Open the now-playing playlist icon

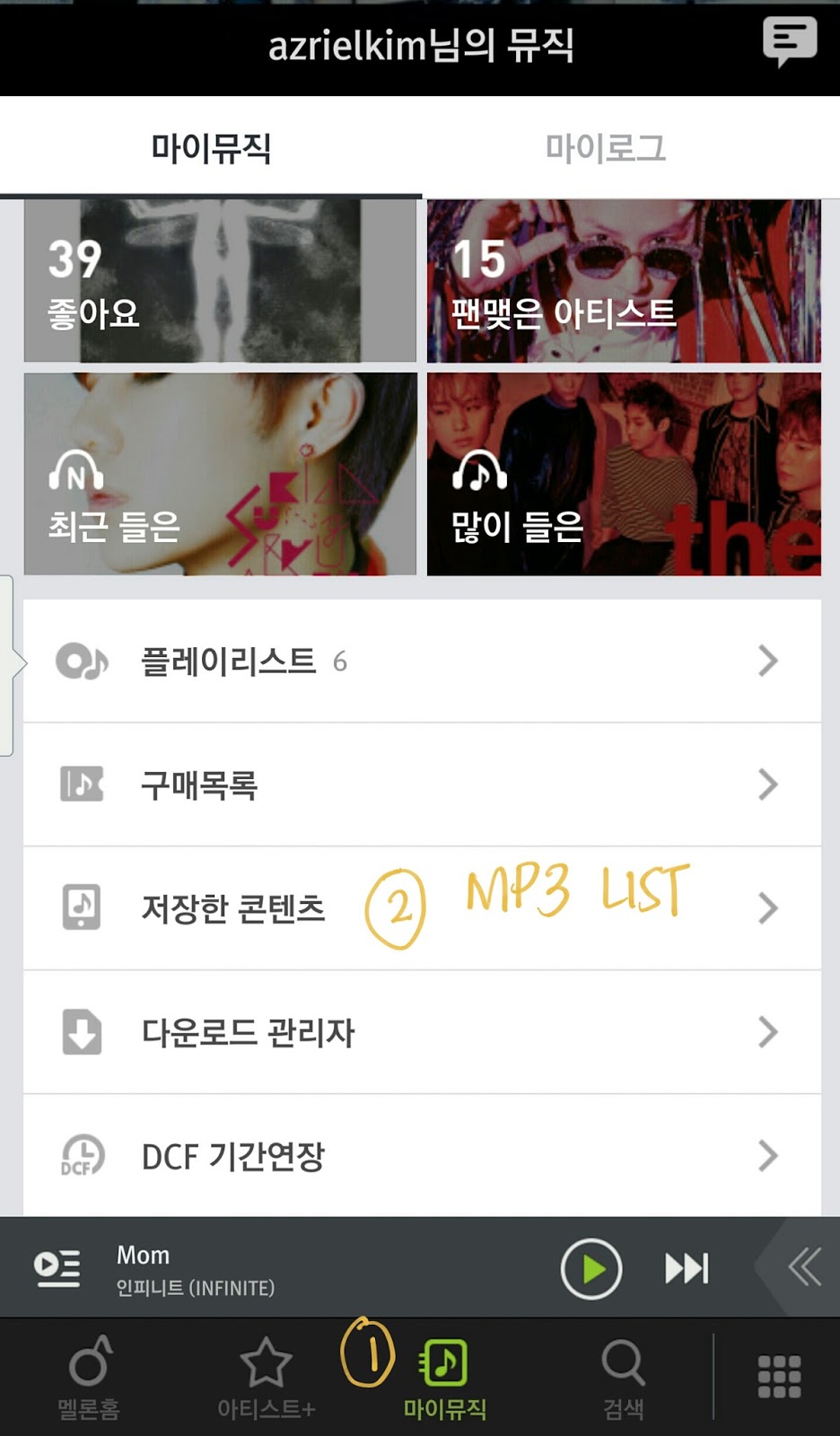pos(57,1268)
